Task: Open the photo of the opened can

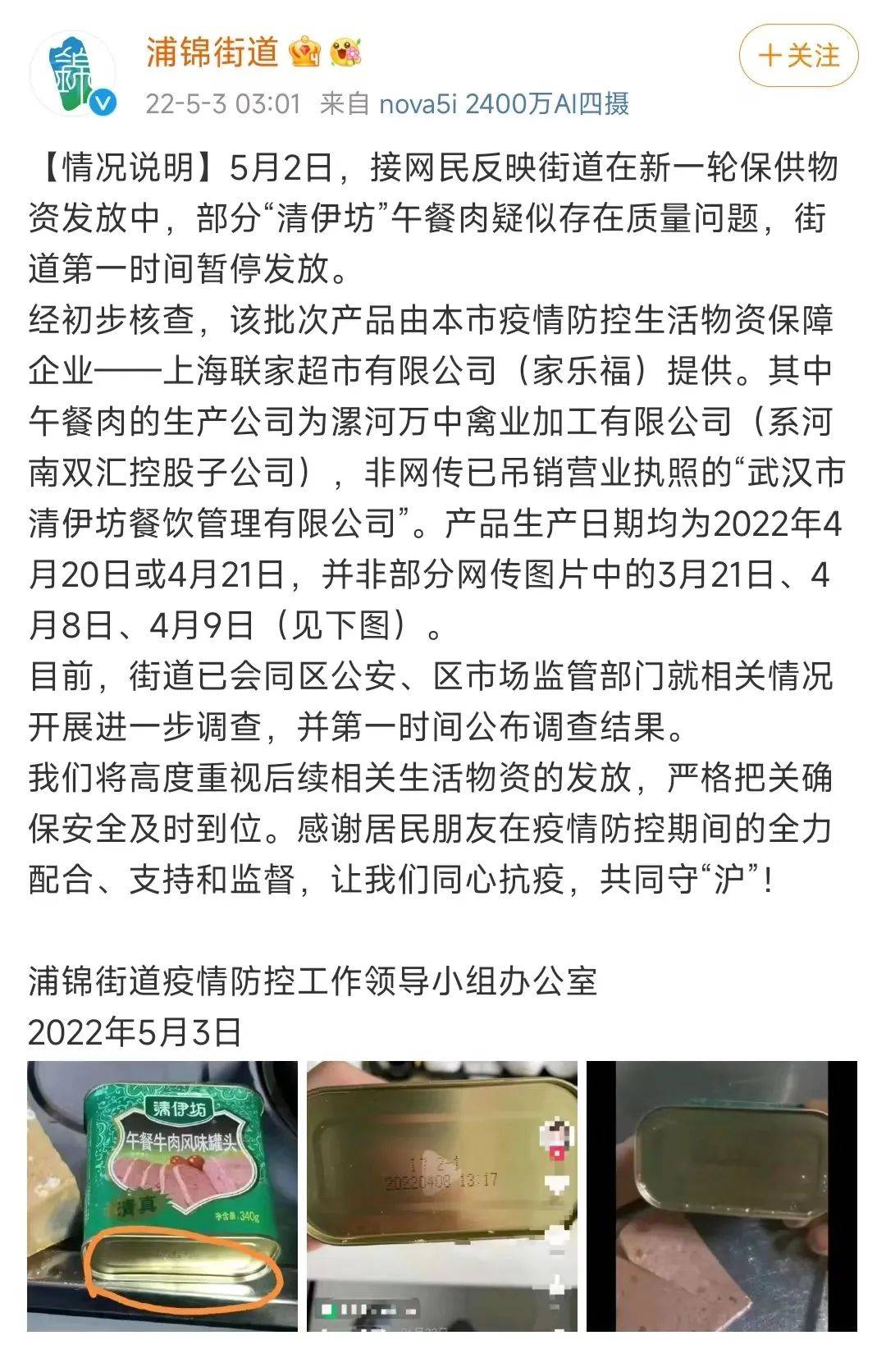Action: pos(721,1196)
